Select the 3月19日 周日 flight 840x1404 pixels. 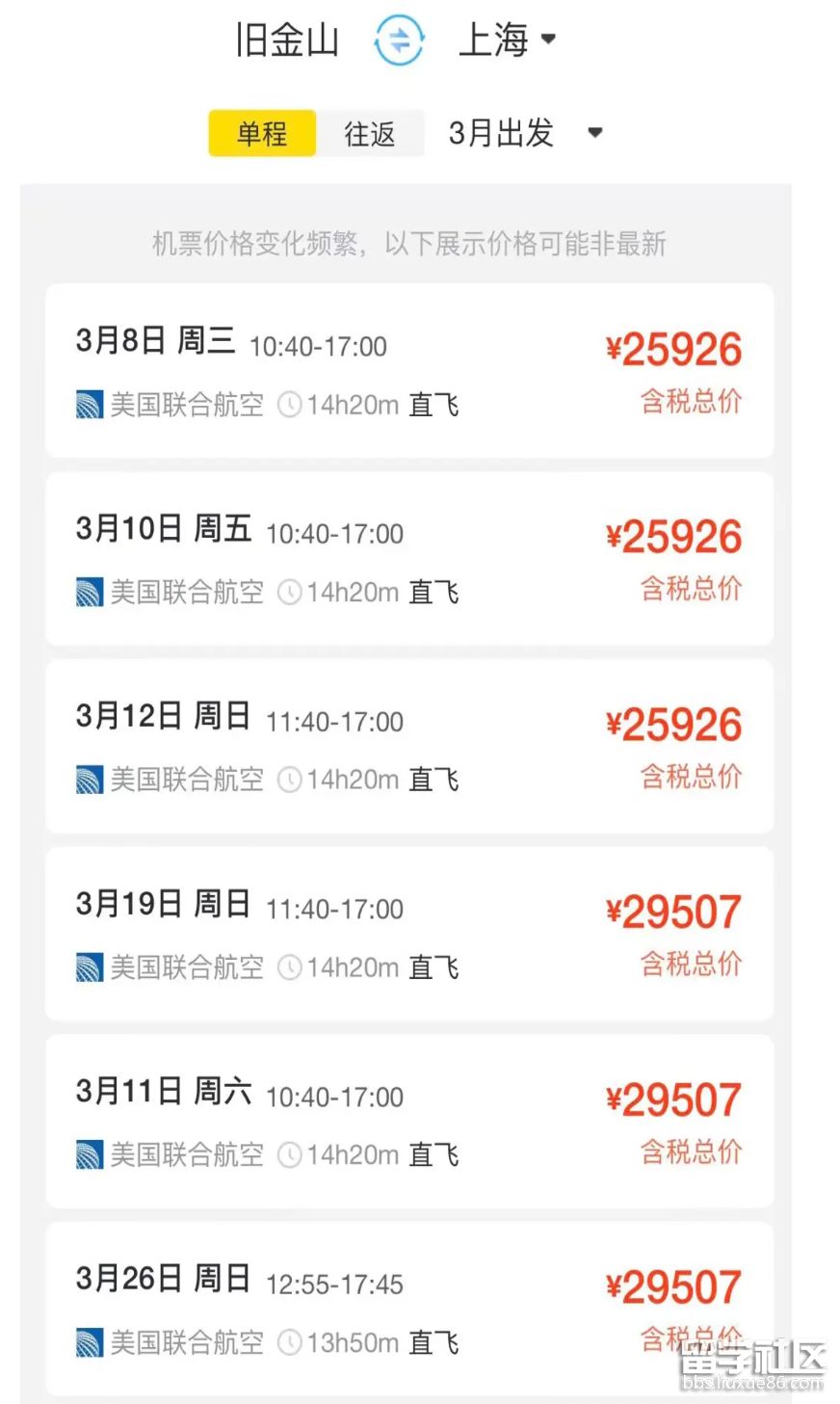(409, 934)
